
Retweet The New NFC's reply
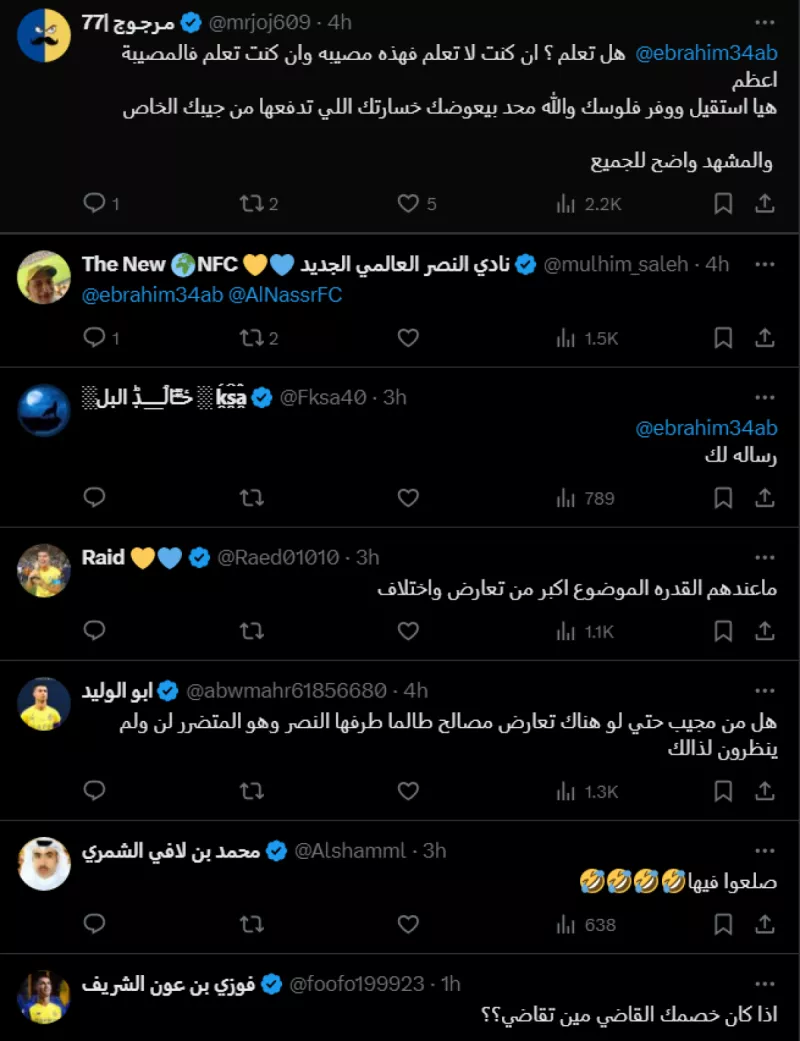click(251, 339)
